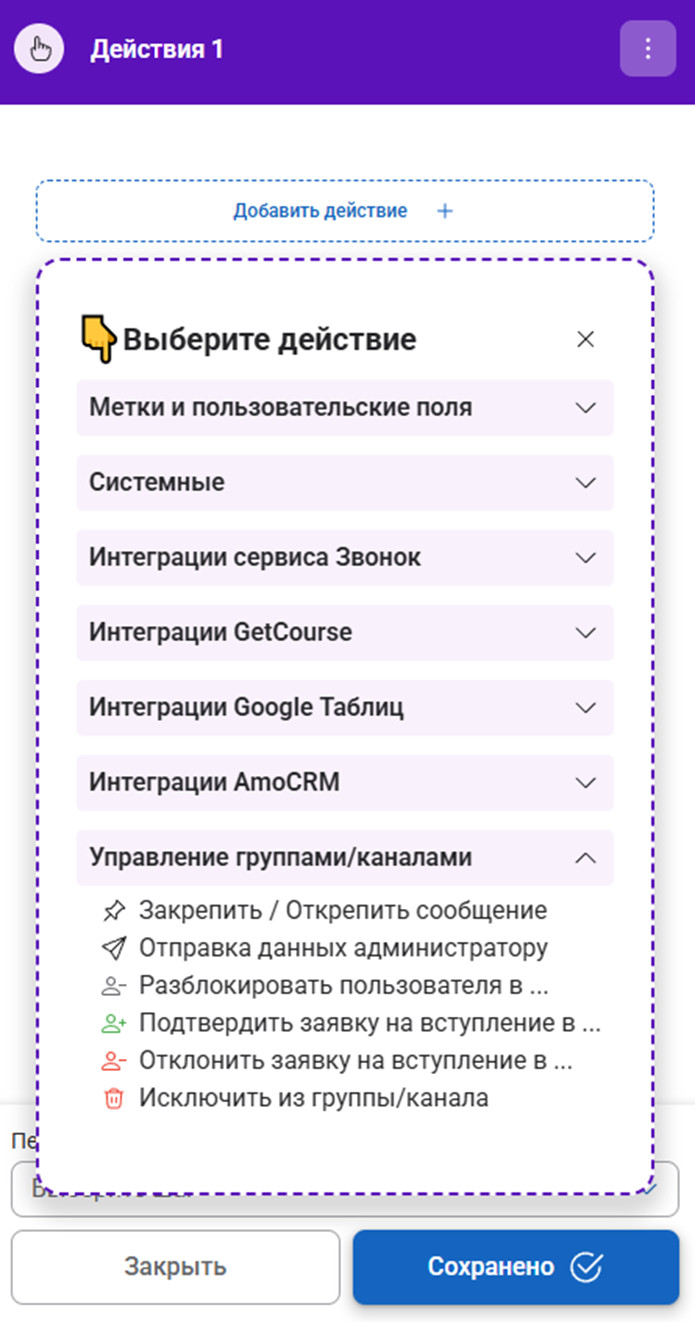Choose Отправка данных администратору action
This screenshot has height=1322, width=695.
[342, 948]
